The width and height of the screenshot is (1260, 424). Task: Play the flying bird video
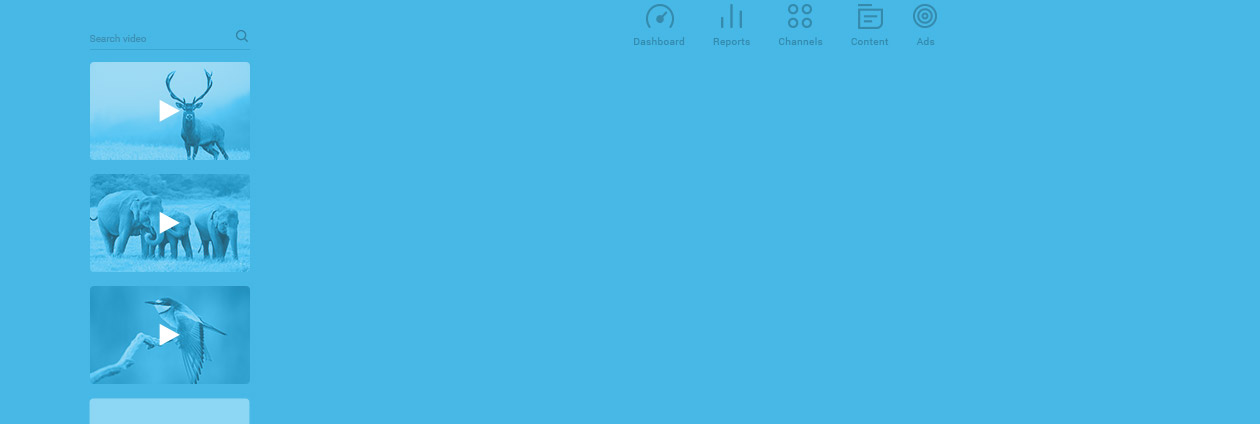(x=169, y=335)
